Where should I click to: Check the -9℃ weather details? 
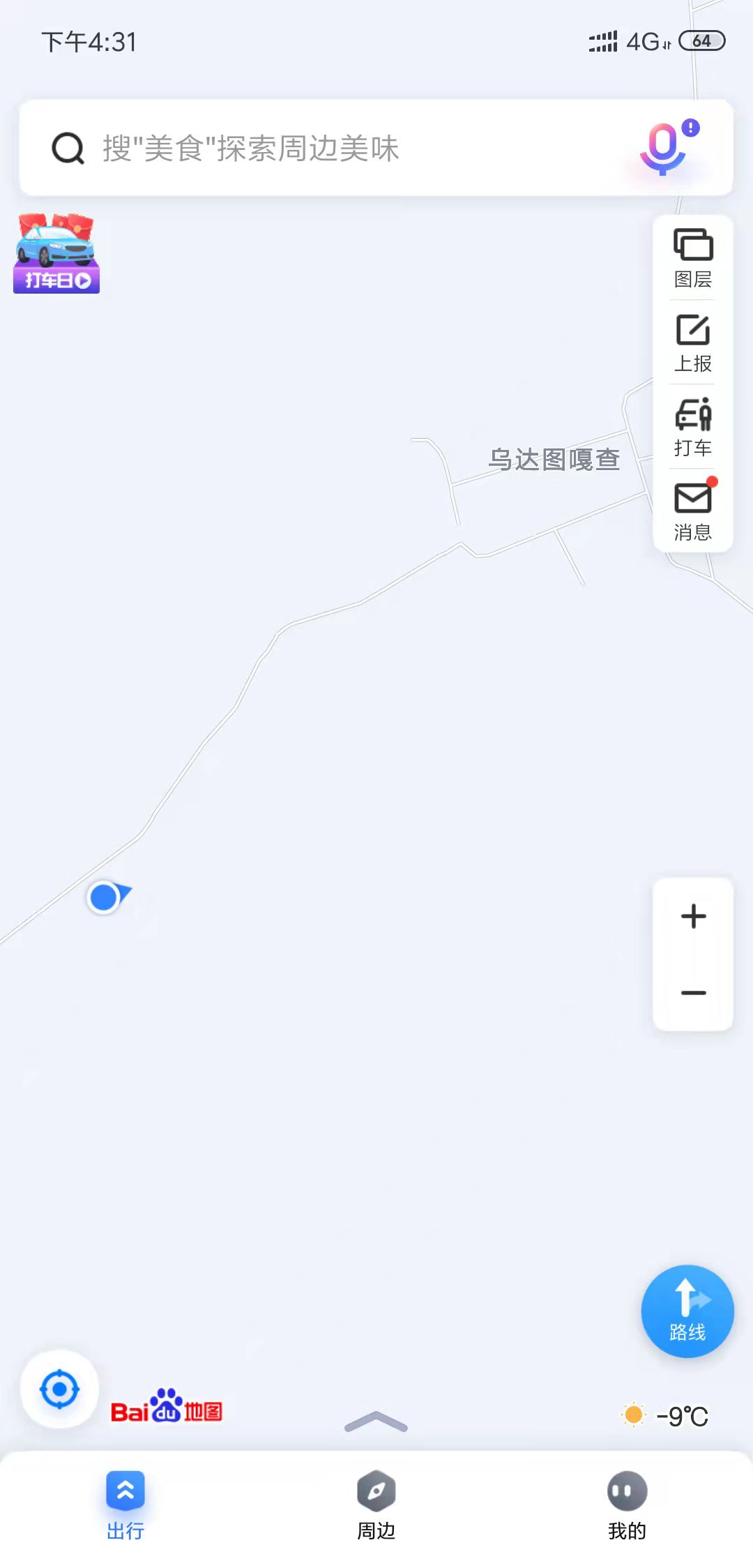(x=665, y=1416)
